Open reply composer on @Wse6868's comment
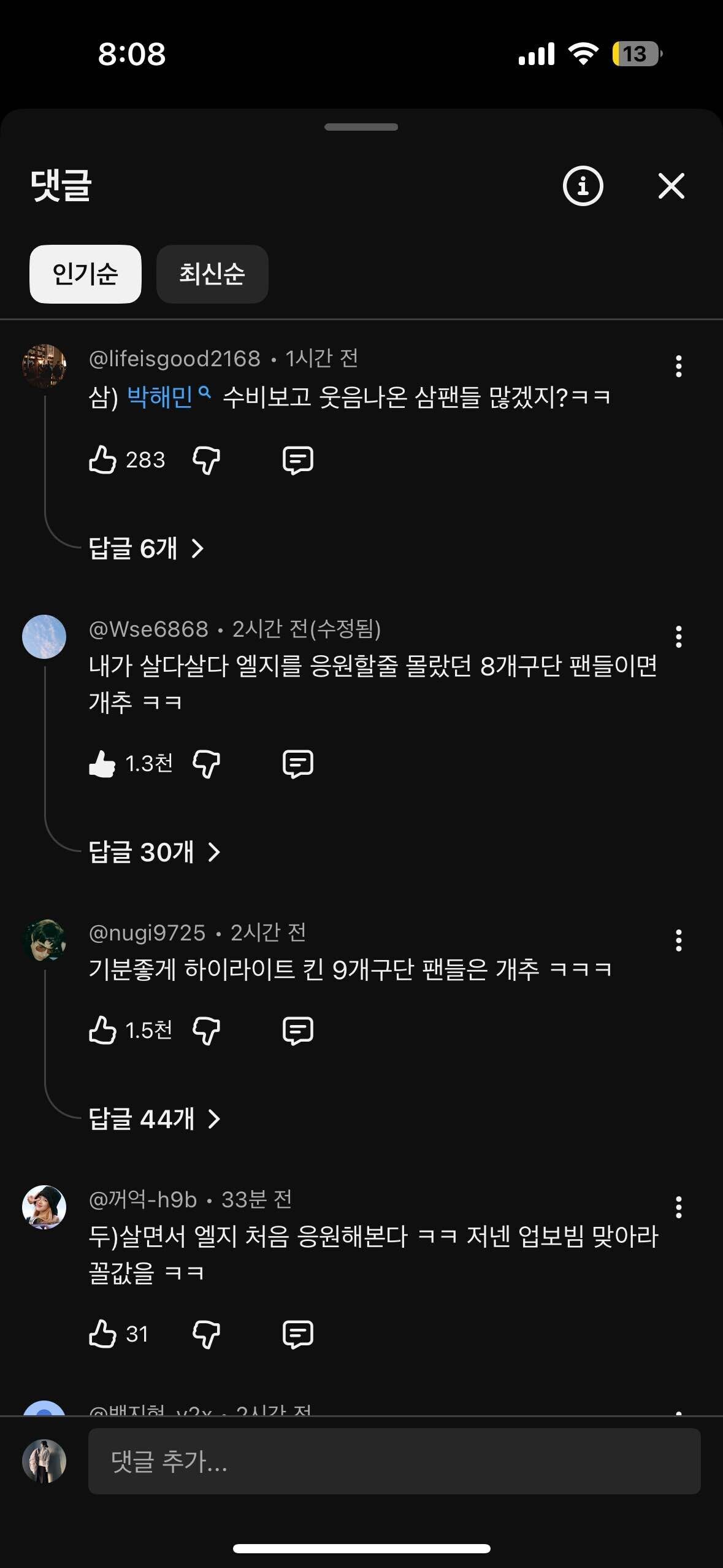This screenshot has width=723, height=1568. [299, 764]
